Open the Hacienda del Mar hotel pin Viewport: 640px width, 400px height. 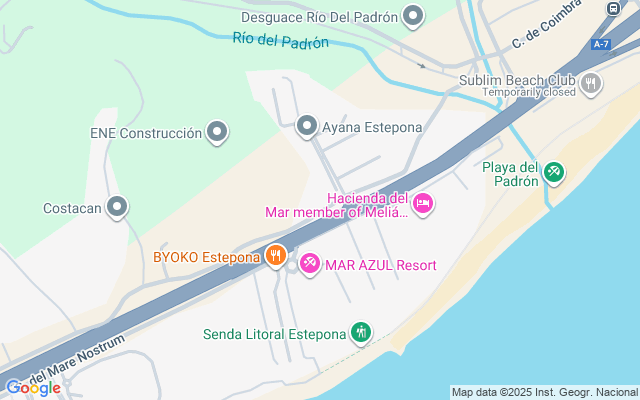tap(423, 203)
